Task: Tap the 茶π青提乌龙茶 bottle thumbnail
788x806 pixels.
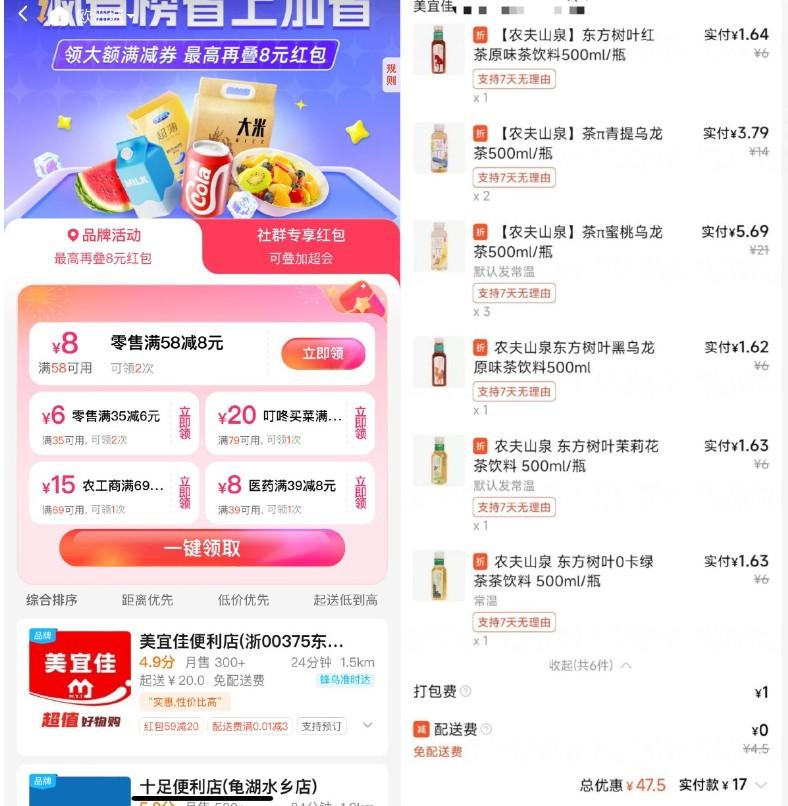Action: 438,150
